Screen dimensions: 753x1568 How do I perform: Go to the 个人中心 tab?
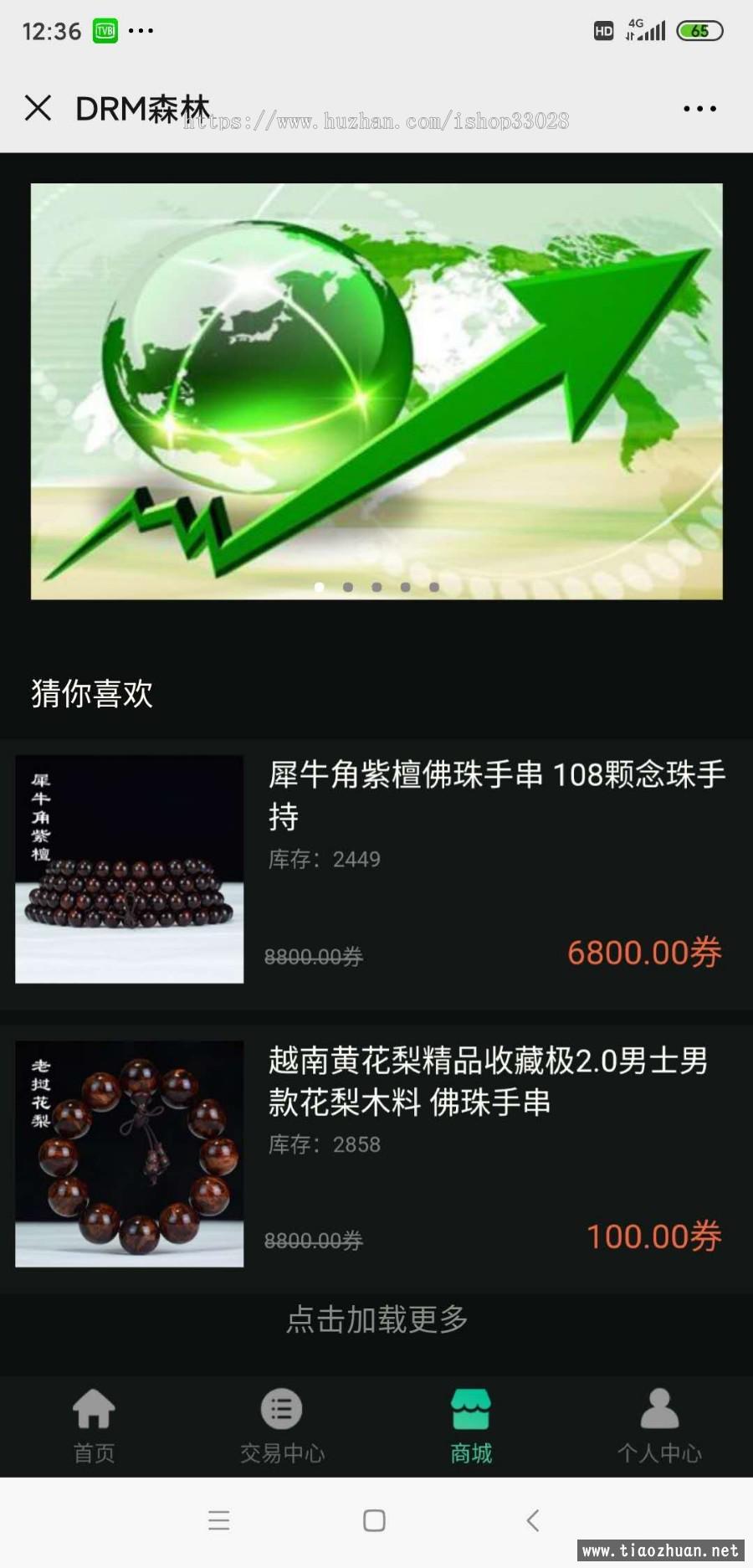click(659, 1426)
